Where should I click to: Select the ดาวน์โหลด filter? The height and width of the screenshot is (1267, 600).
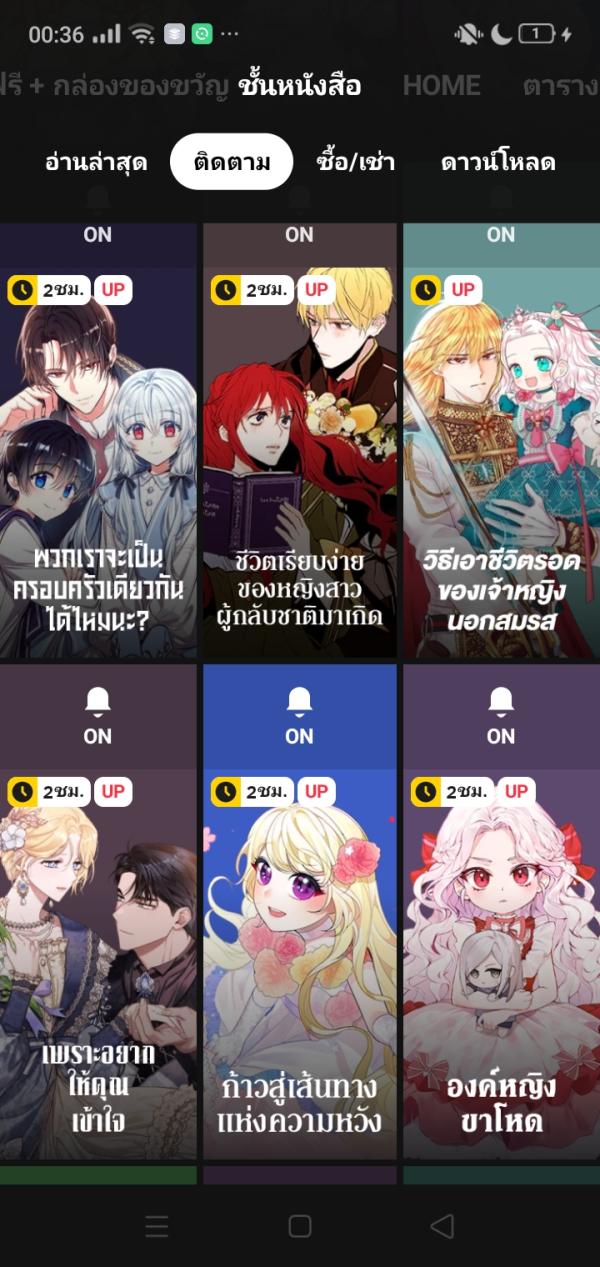pos(498,162)
